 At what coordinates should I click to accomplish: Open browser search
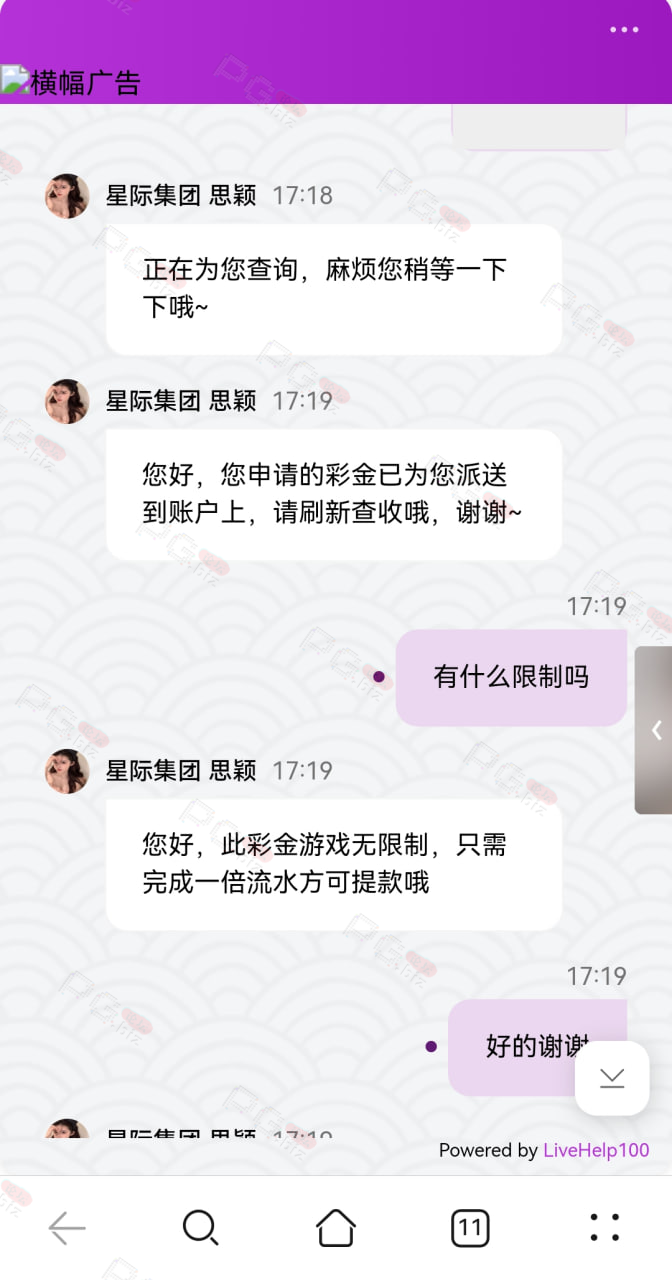[201, 1228]
